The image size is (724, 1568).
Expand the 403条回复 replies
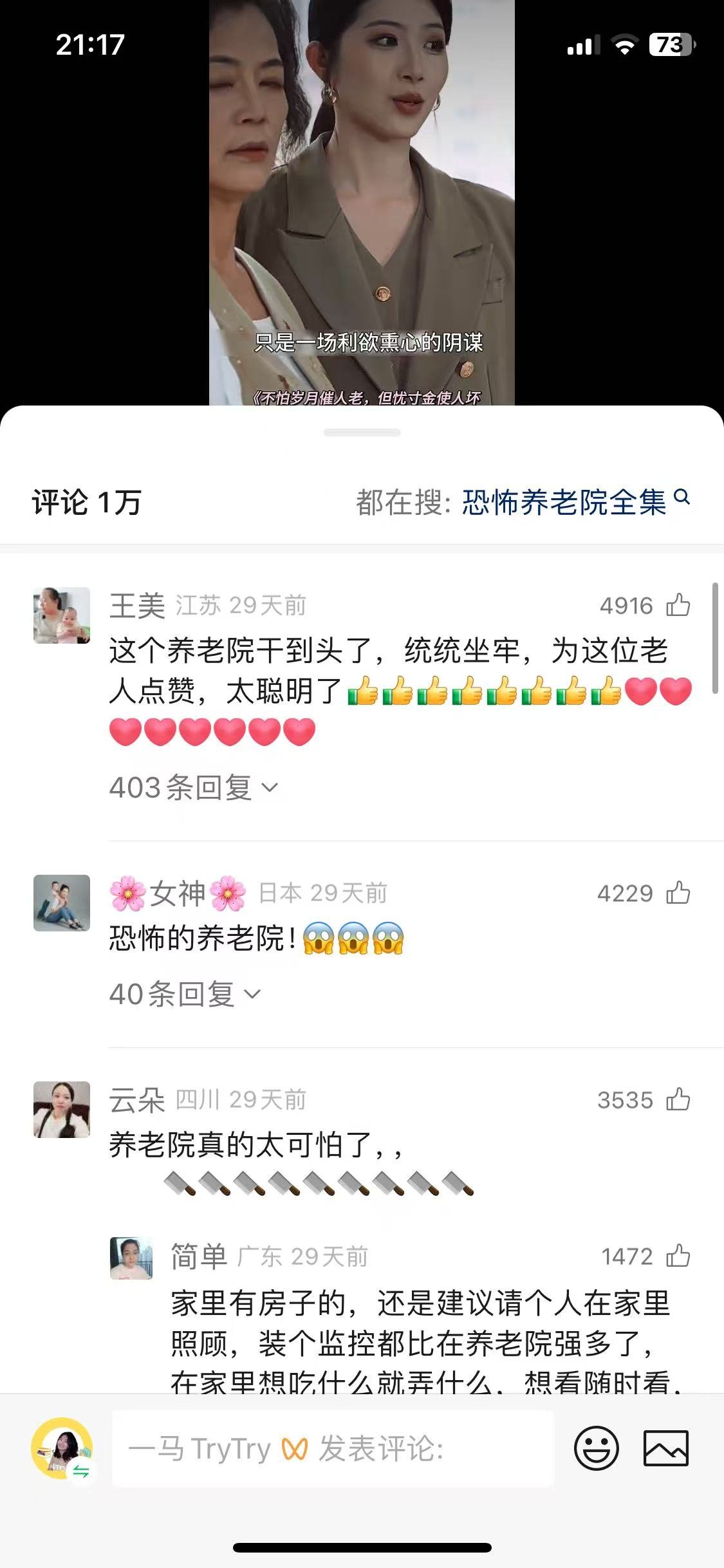[193, 787]
